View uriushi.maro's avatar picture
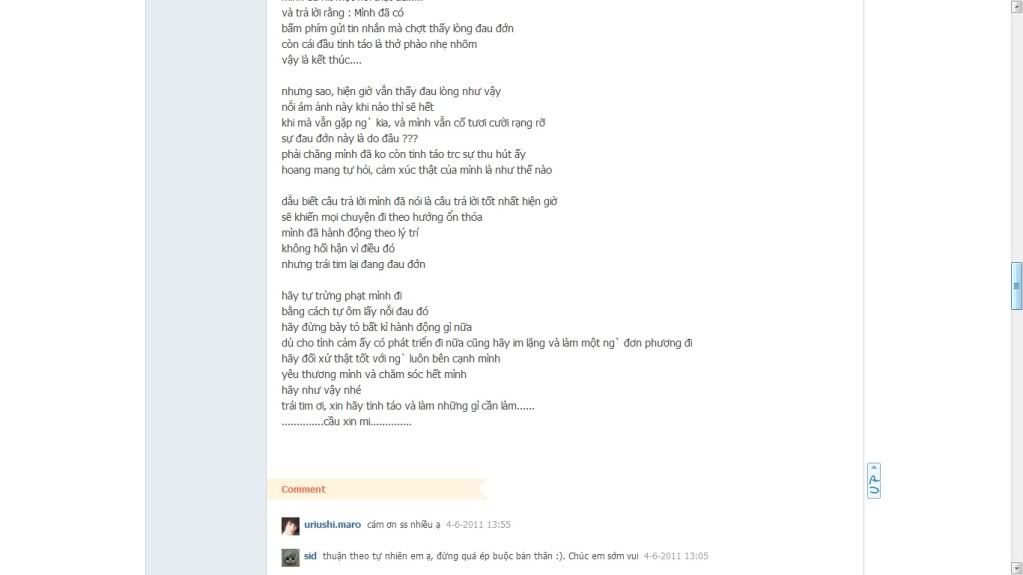The image size is (1023, 575). (x=290, y=526)
